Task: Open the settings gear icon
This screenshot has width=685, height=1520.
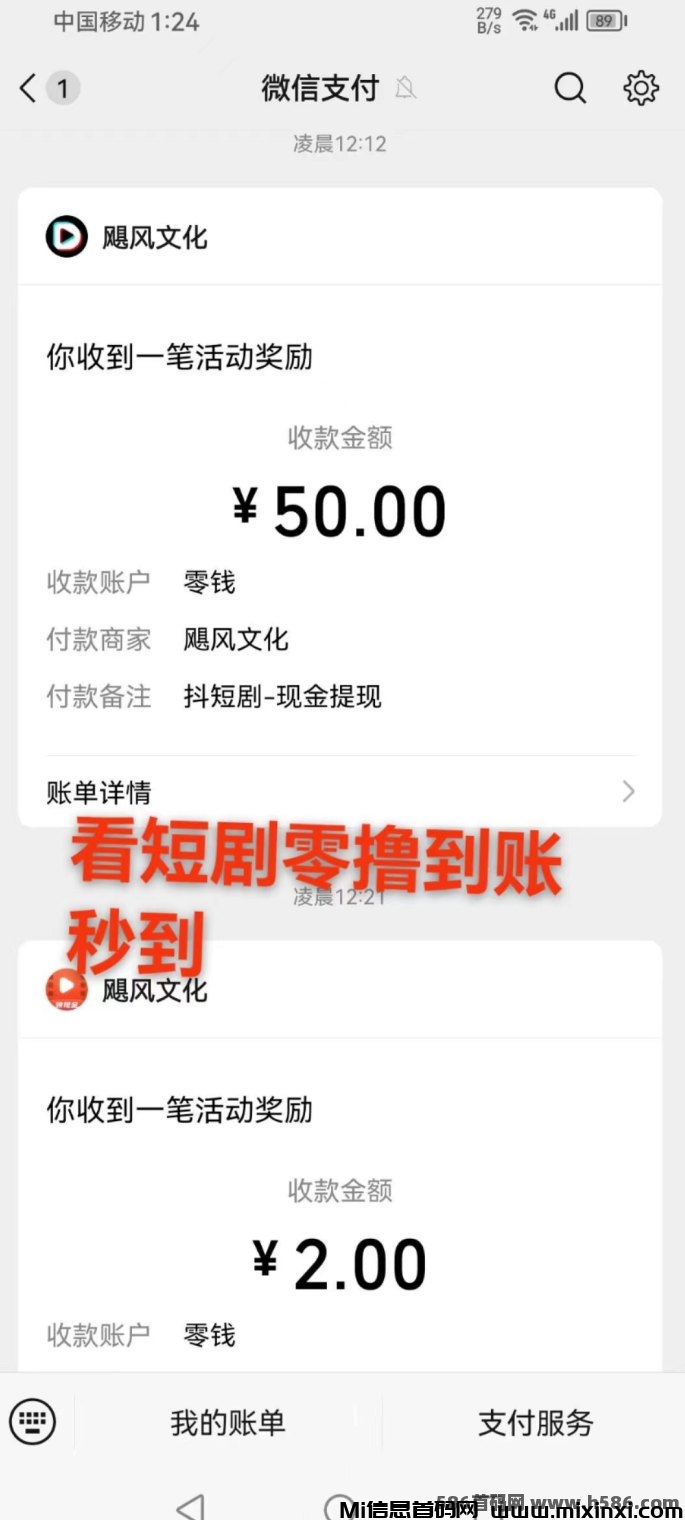Action: [x=641, y=89]
